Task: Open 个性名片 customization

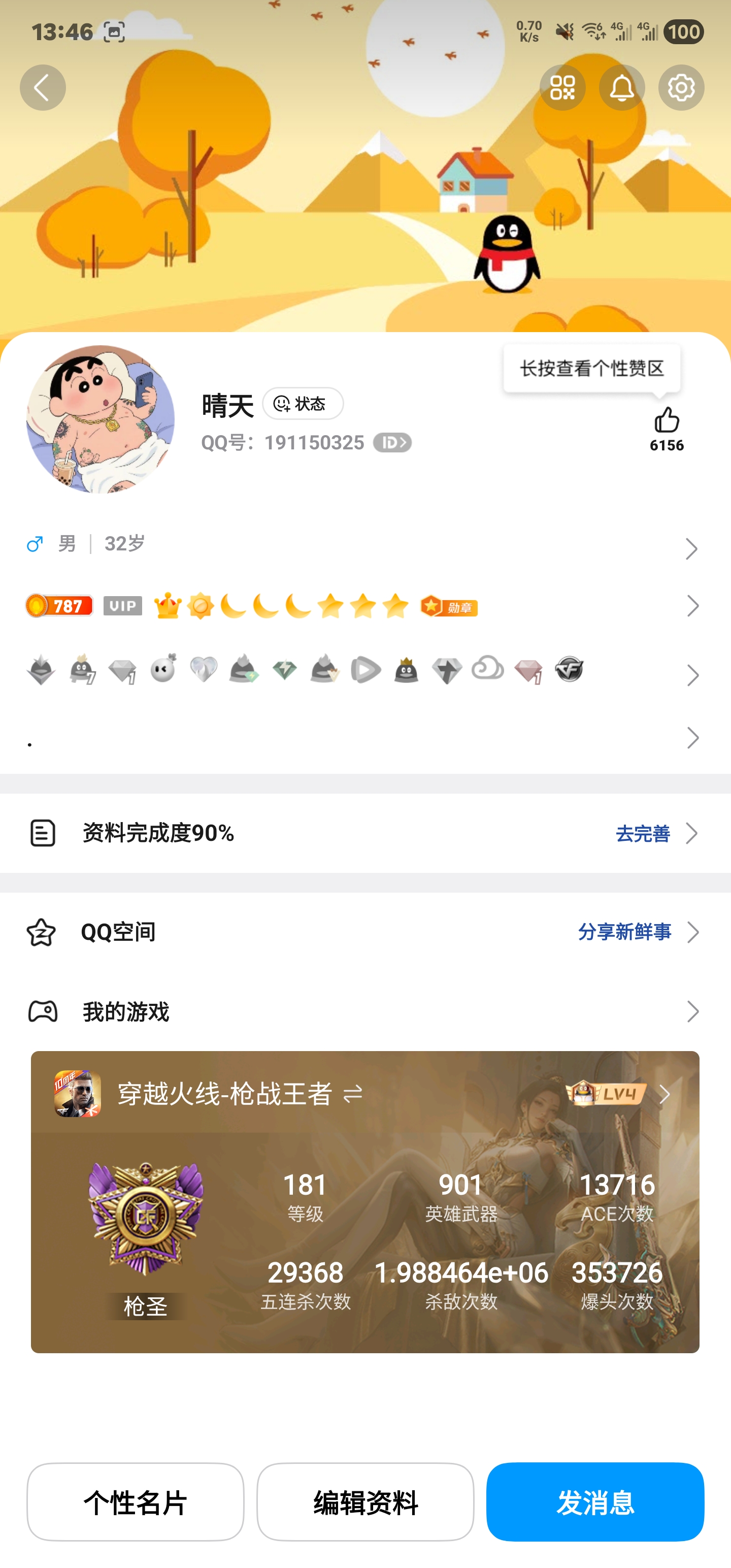Action: (135, 1501)
